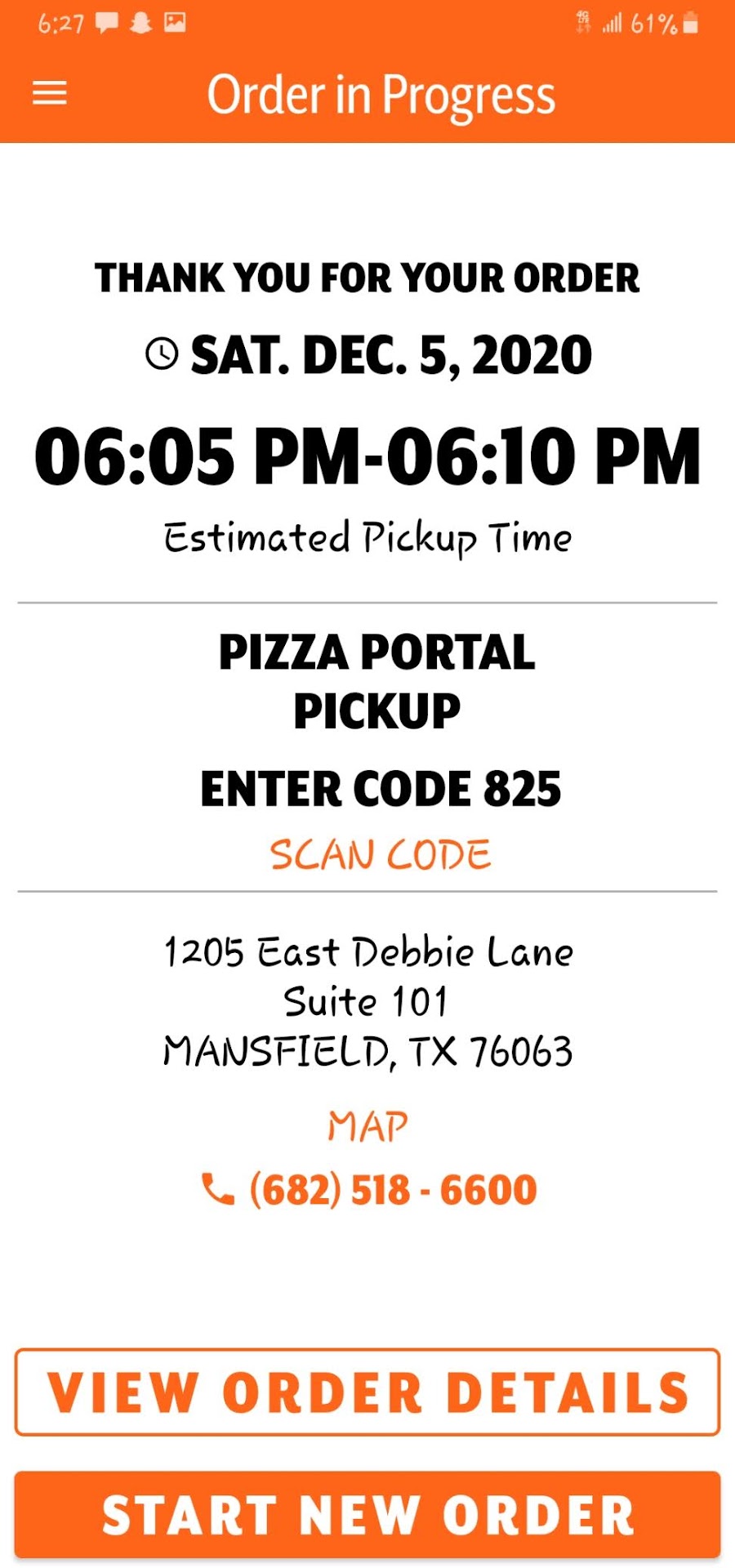Image resolution: width=735 pixels, height=1568 pixels.
Task: Tap the SCAN CODE link
Action: 381,855
